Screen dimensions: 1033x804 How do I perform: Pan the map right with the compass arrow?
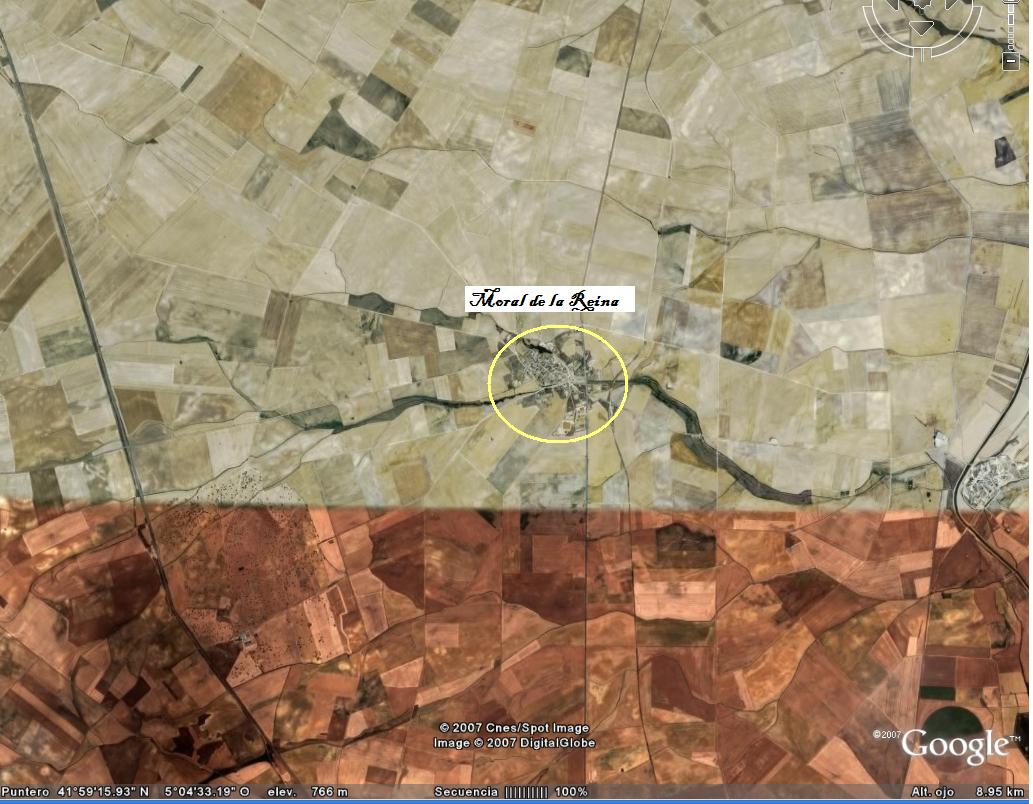[x=950, y=4]
